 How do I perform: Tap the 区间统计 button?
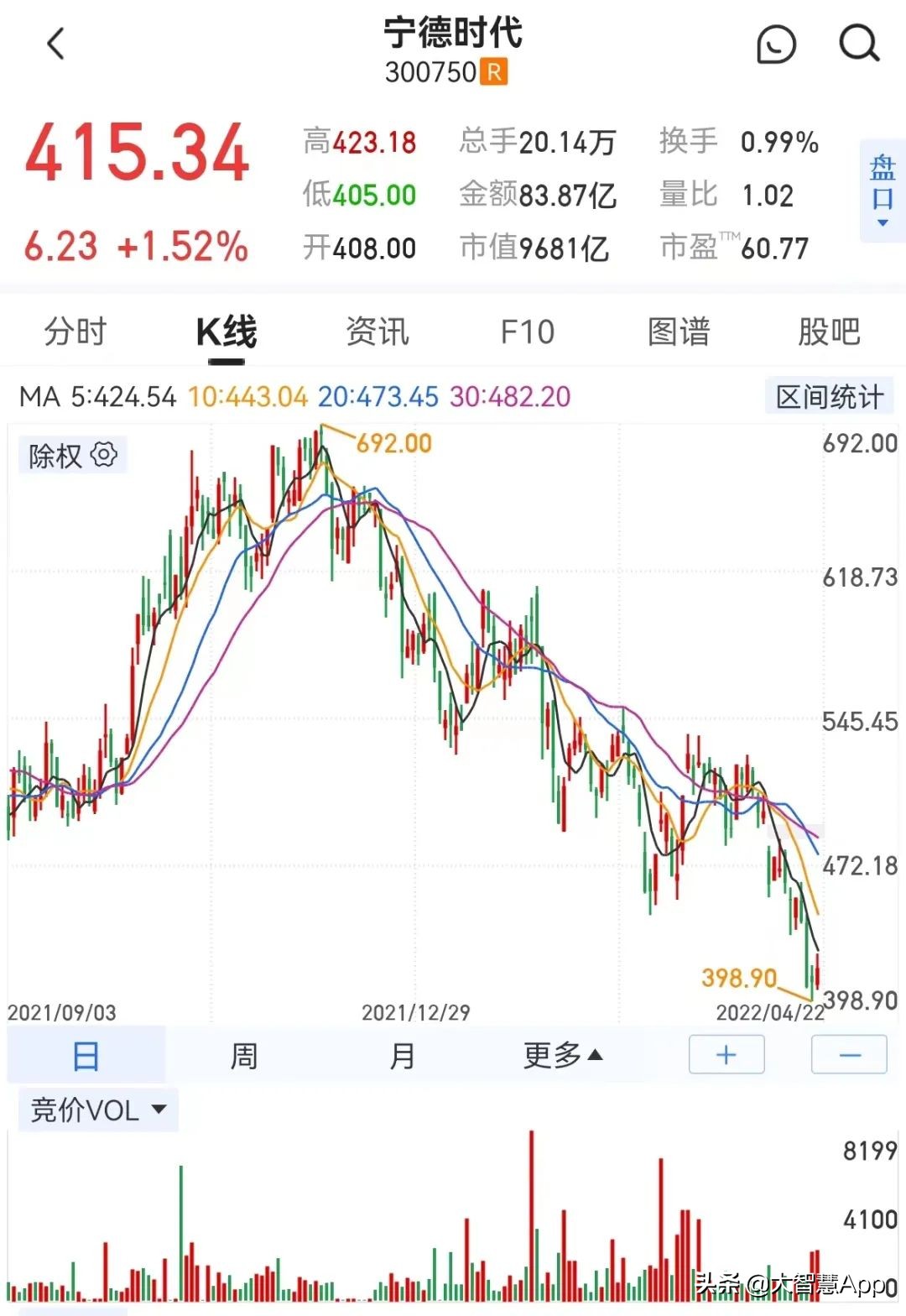829,396
